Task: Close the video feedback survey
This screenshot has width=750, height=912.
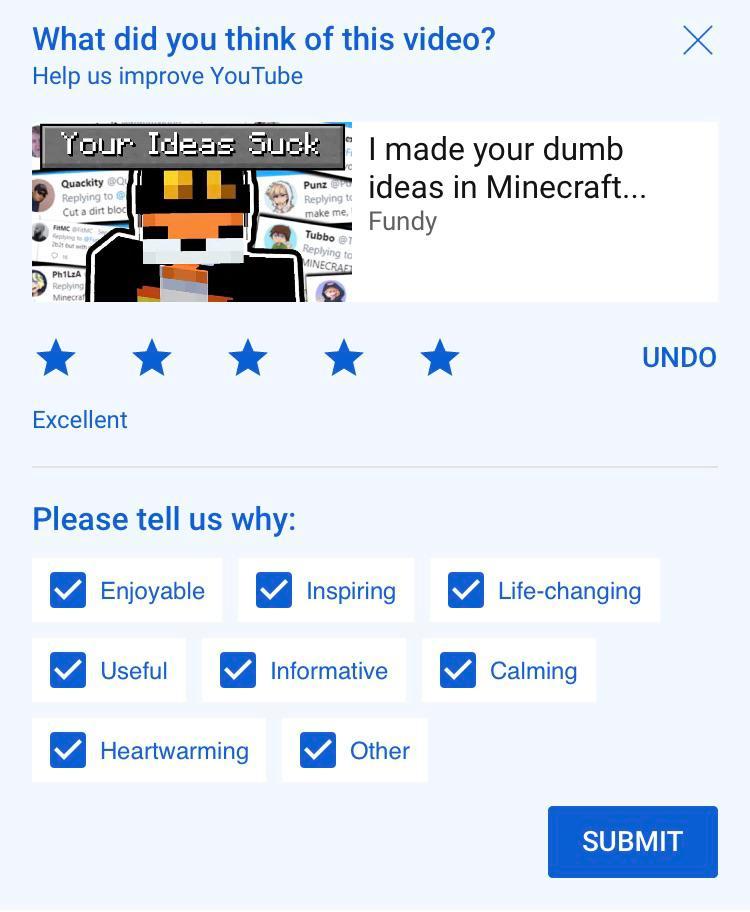Action: 697,40
